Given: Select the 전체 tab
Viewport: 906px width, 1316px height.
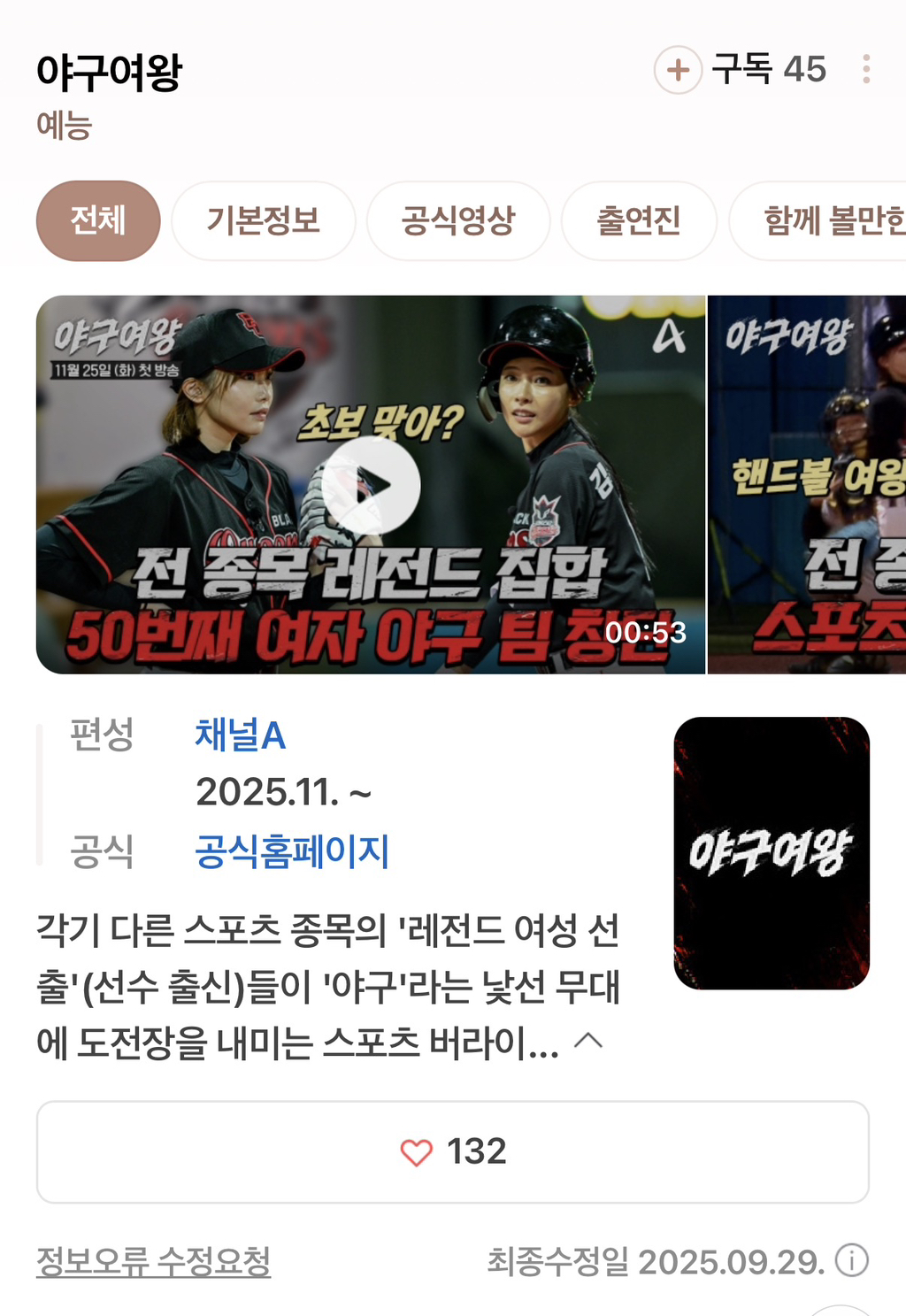Looking at the screenshot, I should [x=98, y=220].
